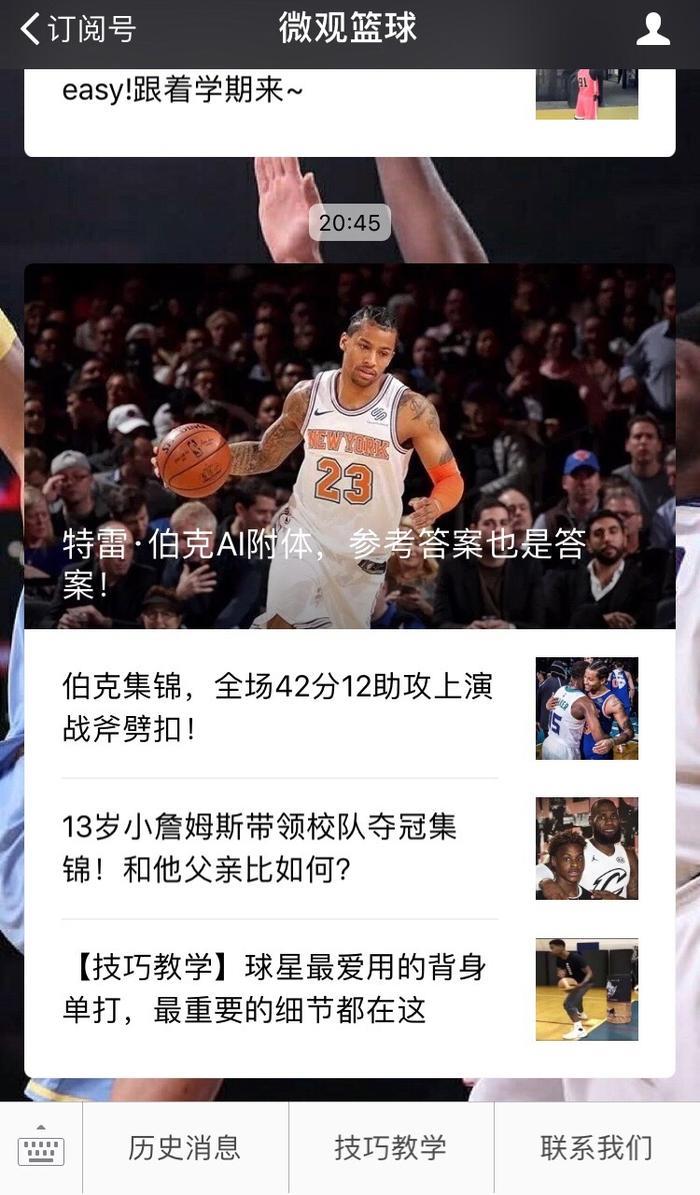Tap the 联系我们 menu
The width and height of the screenshot is (700, 1195).
coord(597,1149)
